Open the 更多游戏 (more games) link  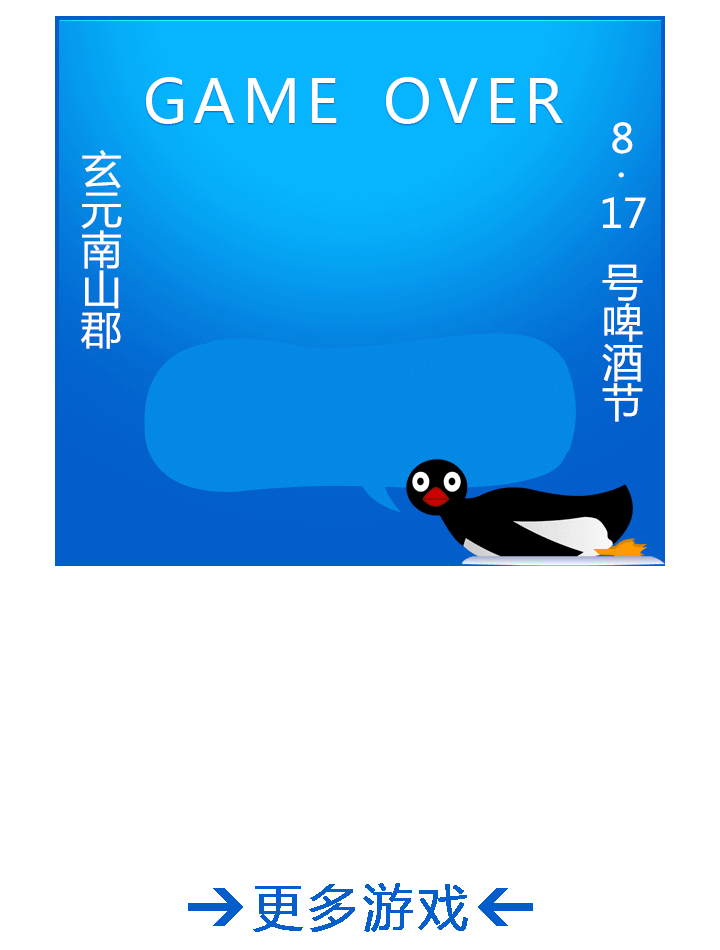pos(360,908)
